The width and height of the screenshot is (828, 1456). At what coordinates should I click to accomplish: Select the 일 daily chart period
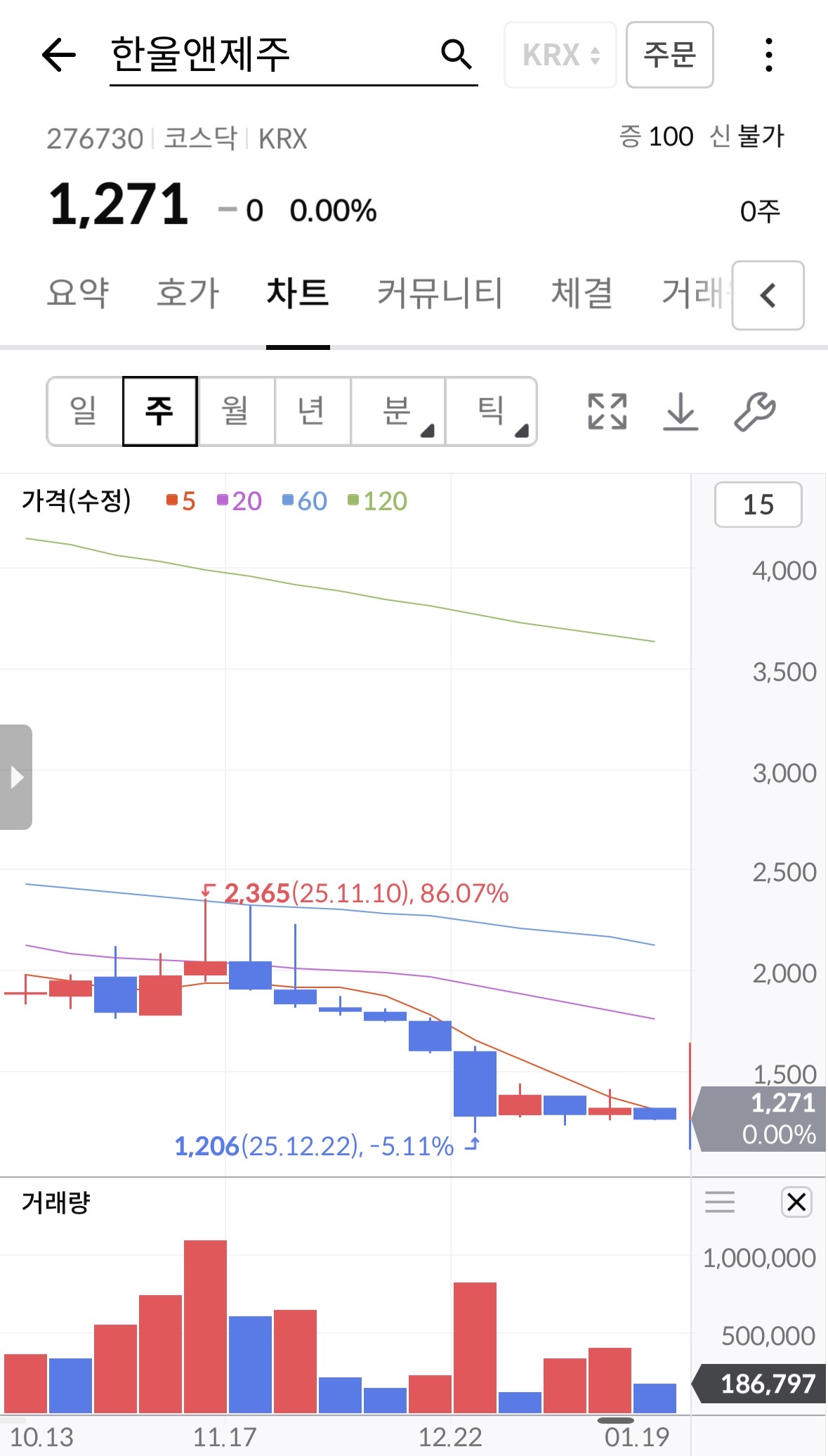coord(84,411)
